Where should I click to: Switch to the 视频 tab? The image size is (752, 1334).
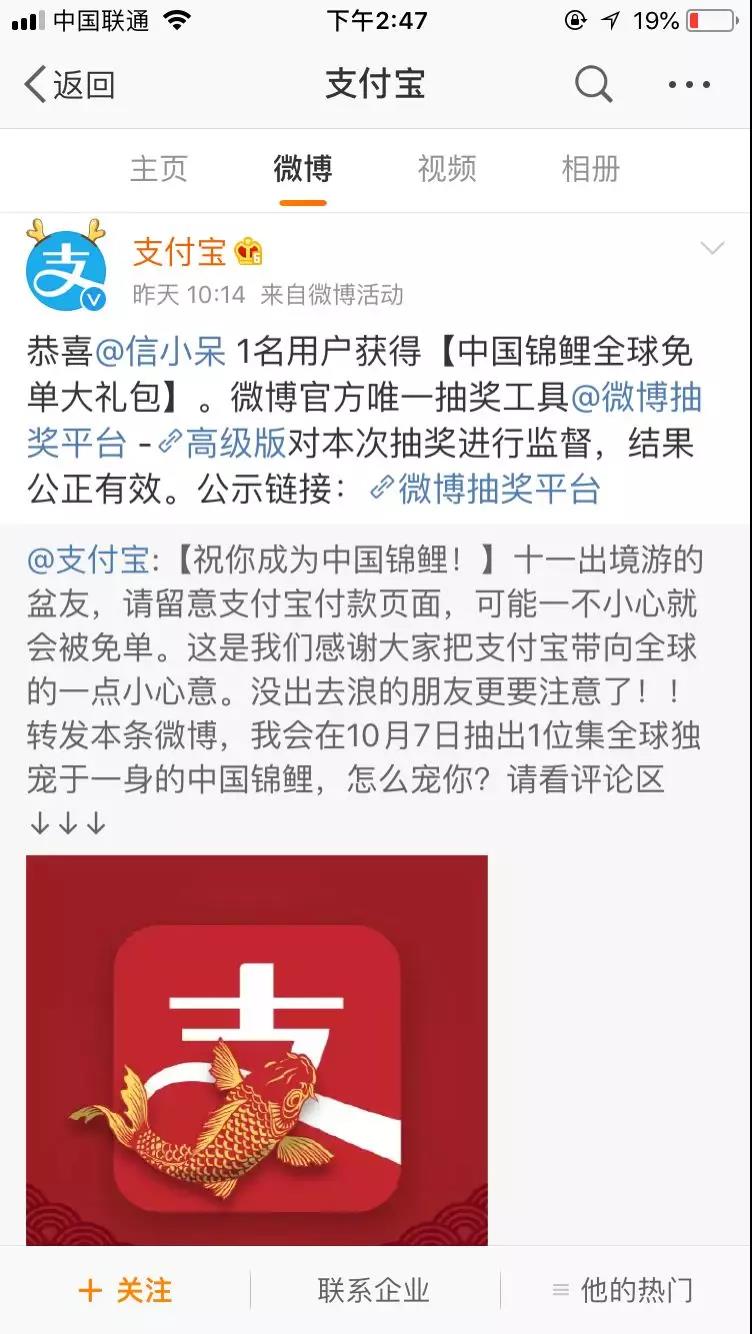tap(446, 169)
